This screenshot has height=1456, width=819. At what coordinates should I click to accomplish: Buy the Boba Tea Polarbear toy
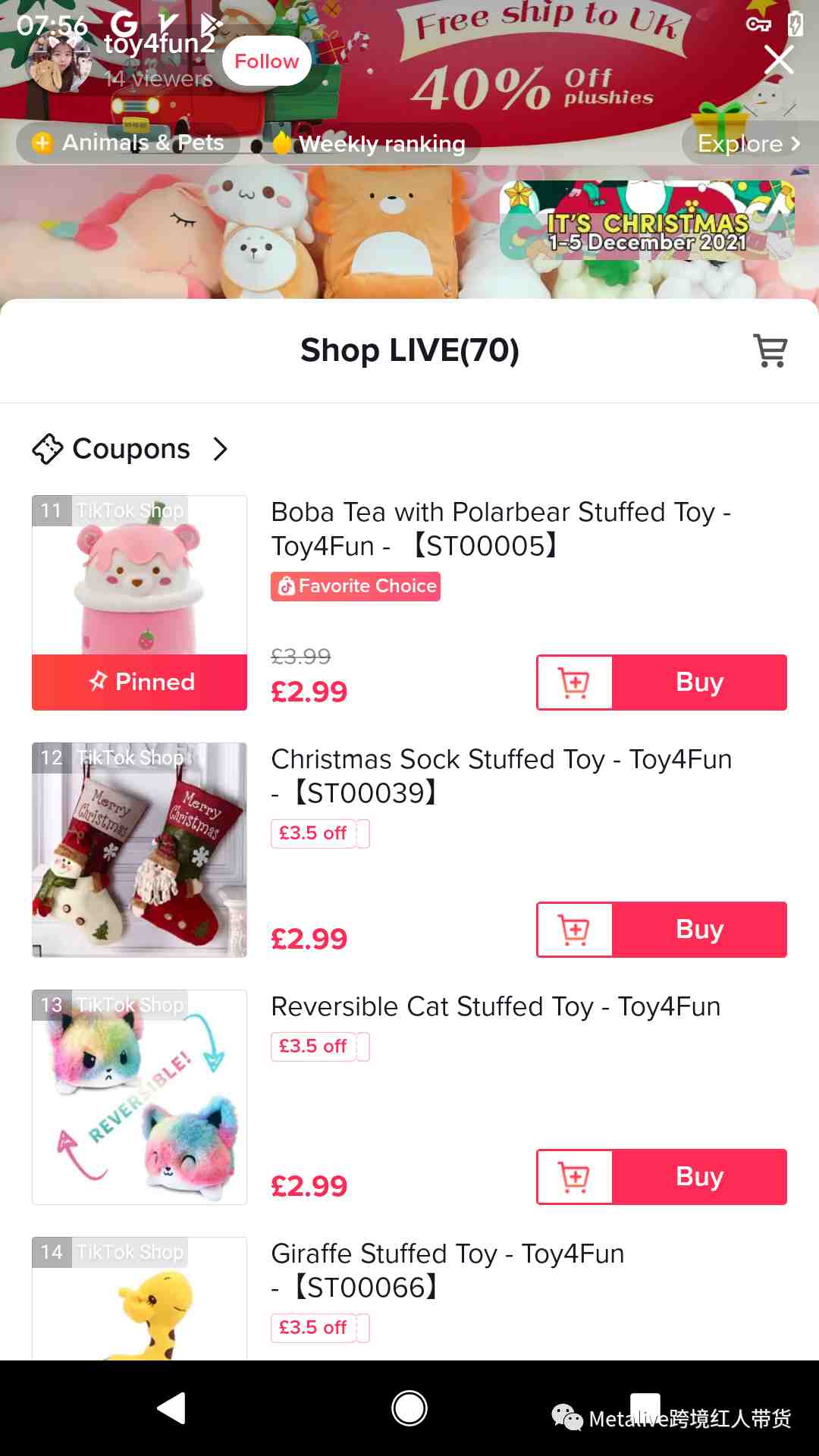point(698,682)
